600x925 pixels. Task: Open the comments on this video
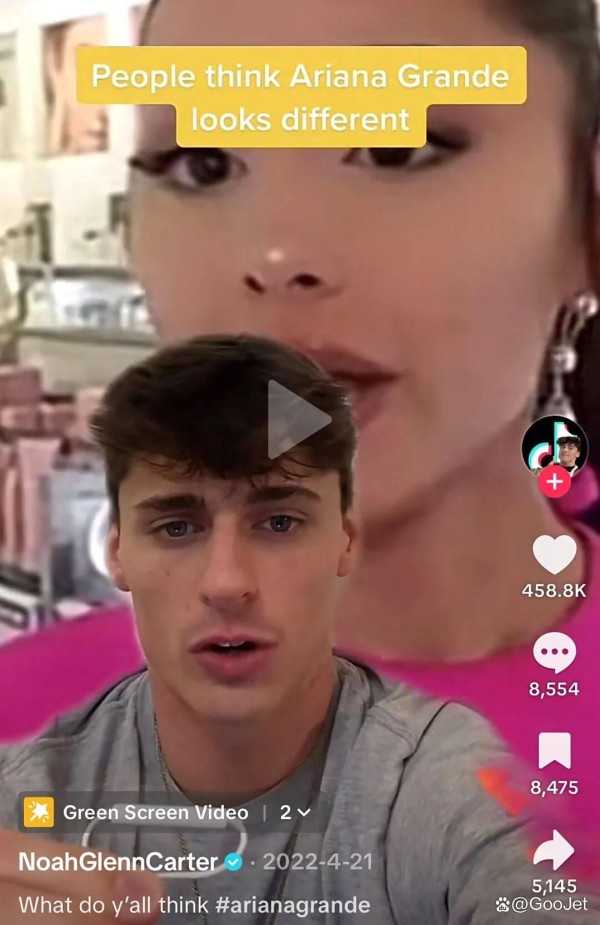click(554, 653)
